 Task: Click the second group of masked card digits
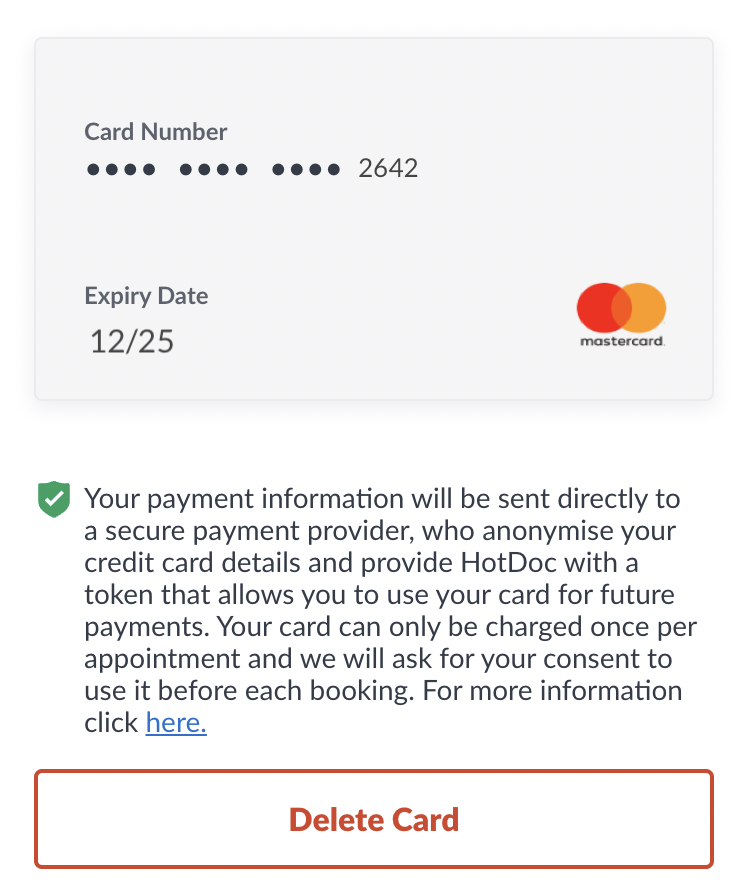pyautogui.click(x=214, y=168)
